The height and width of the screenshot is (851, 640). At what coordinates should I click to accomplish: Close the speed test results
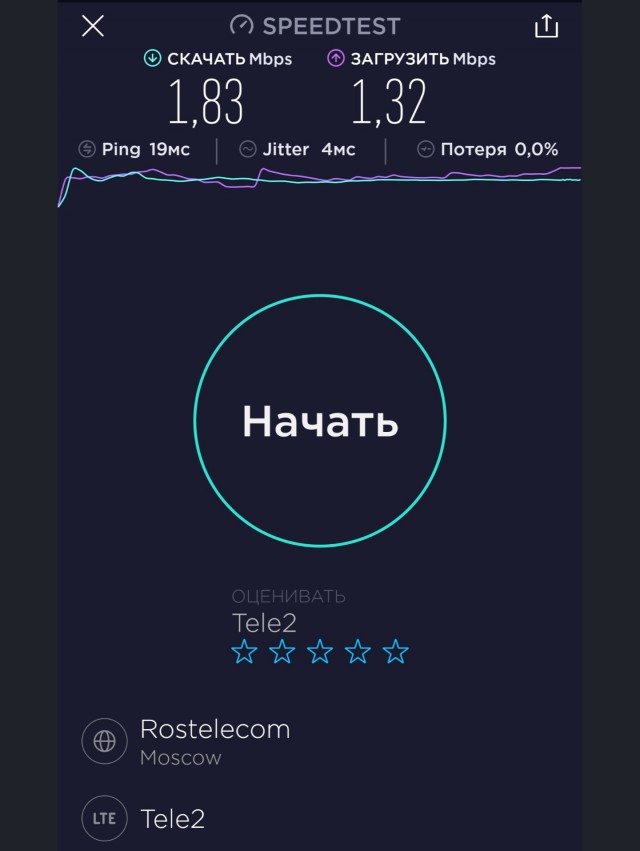93,26
